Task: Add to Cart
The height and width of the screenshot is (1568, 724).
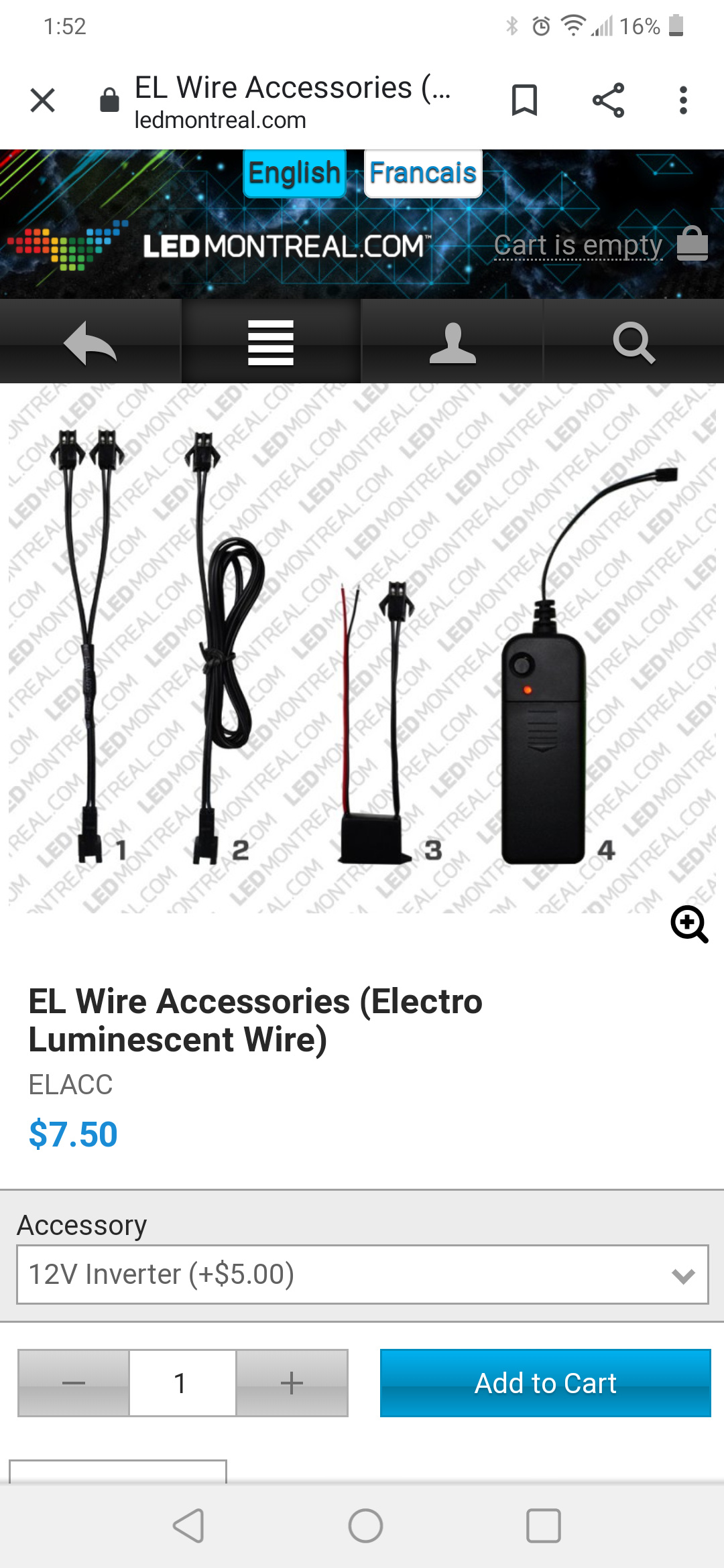Action: click(546, 1383)
